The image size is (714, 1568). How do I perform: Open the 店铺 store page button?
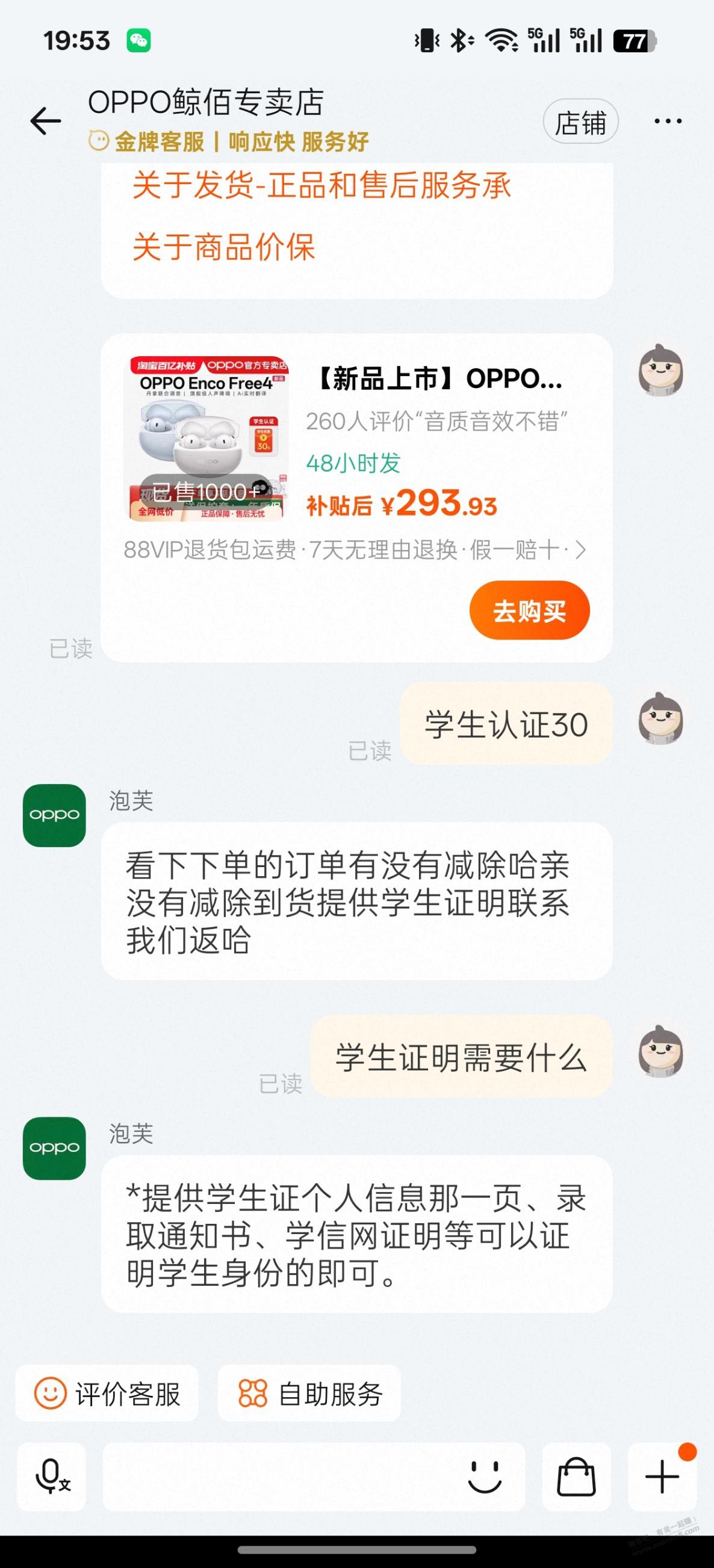580,122
